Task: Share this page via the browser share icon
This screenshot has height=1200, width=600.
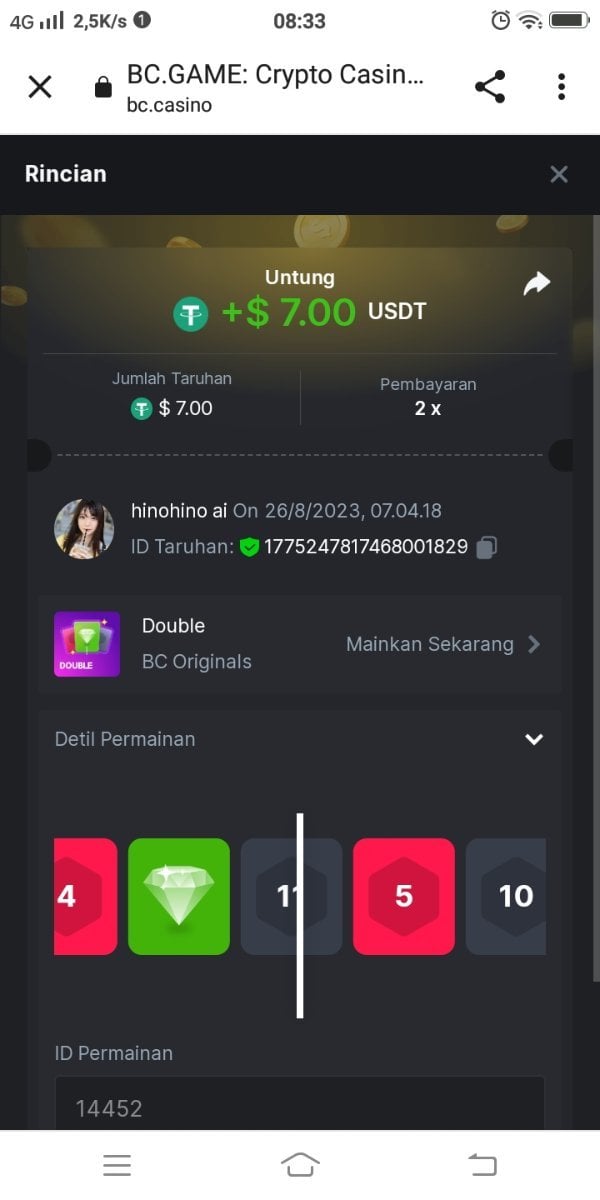Action: 490,87
